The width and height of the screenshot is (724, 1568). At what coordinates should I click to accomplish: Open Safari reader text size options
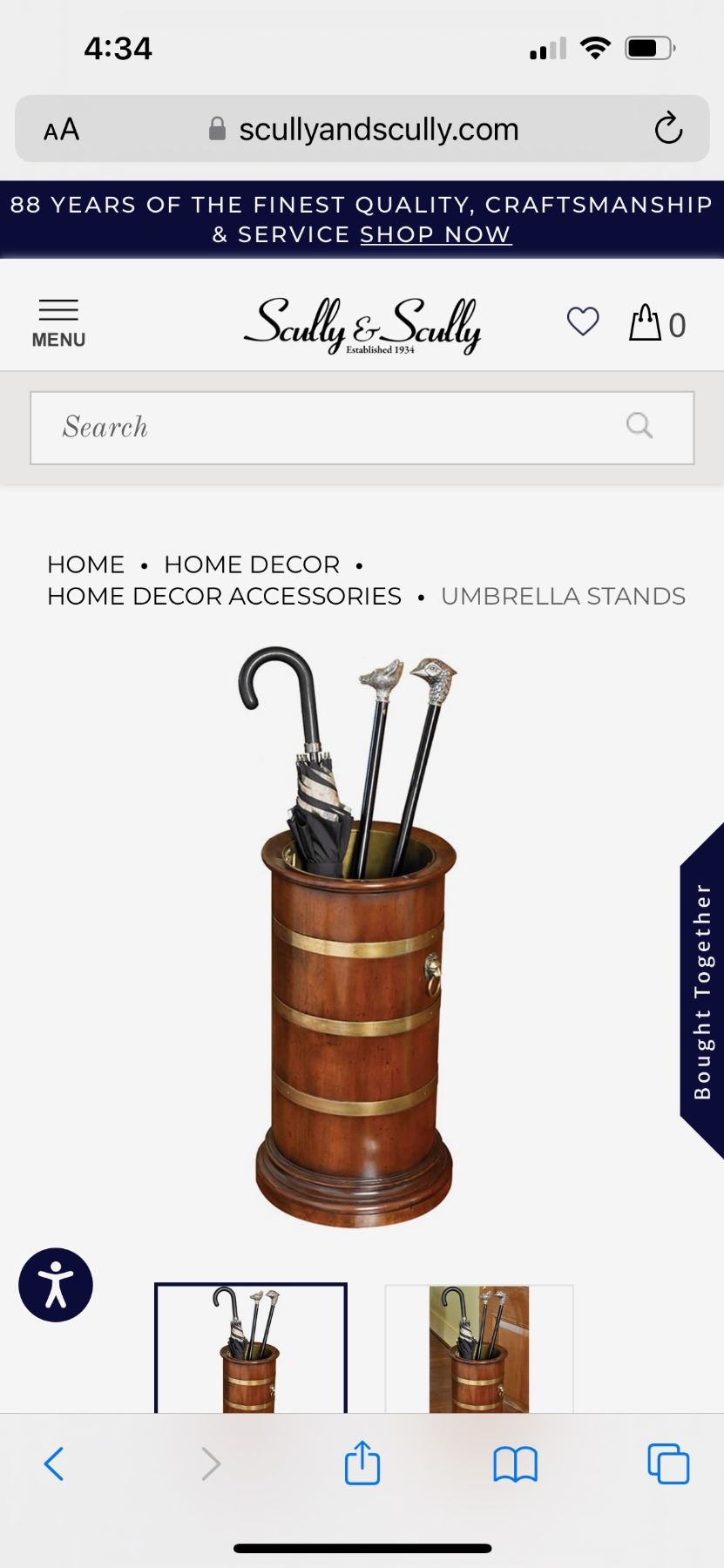[x=61, y=130]
